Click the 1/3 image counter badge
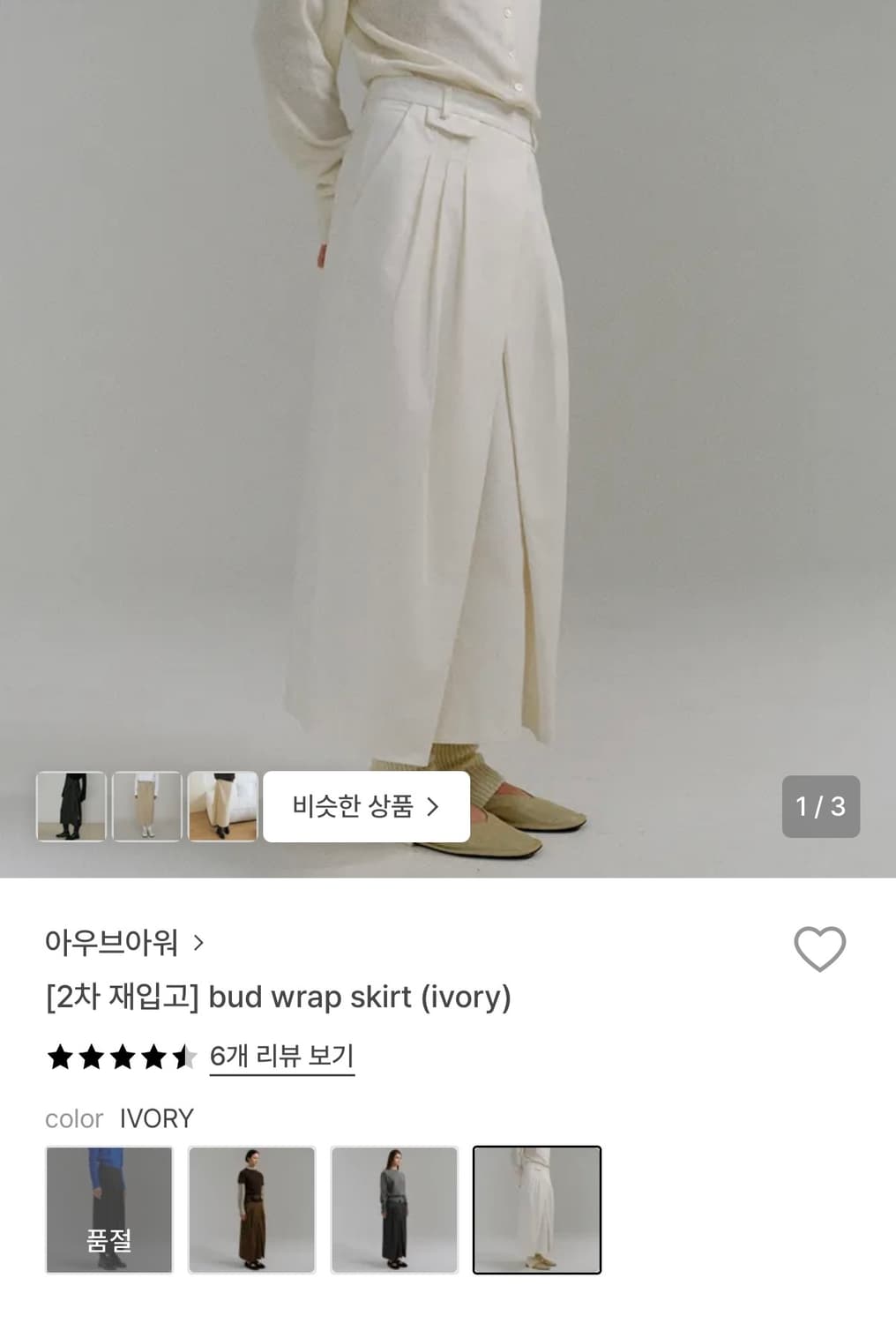The width and height of the screenshot is (896, 1323). click(821, 807)
